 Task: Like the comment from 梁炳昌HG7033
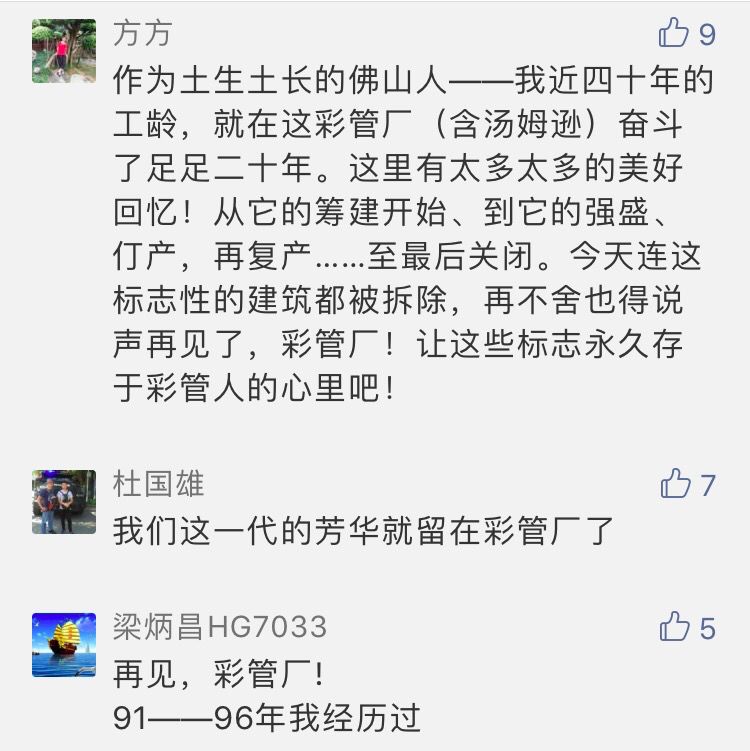pyautogui.click(x=675, y=627)
